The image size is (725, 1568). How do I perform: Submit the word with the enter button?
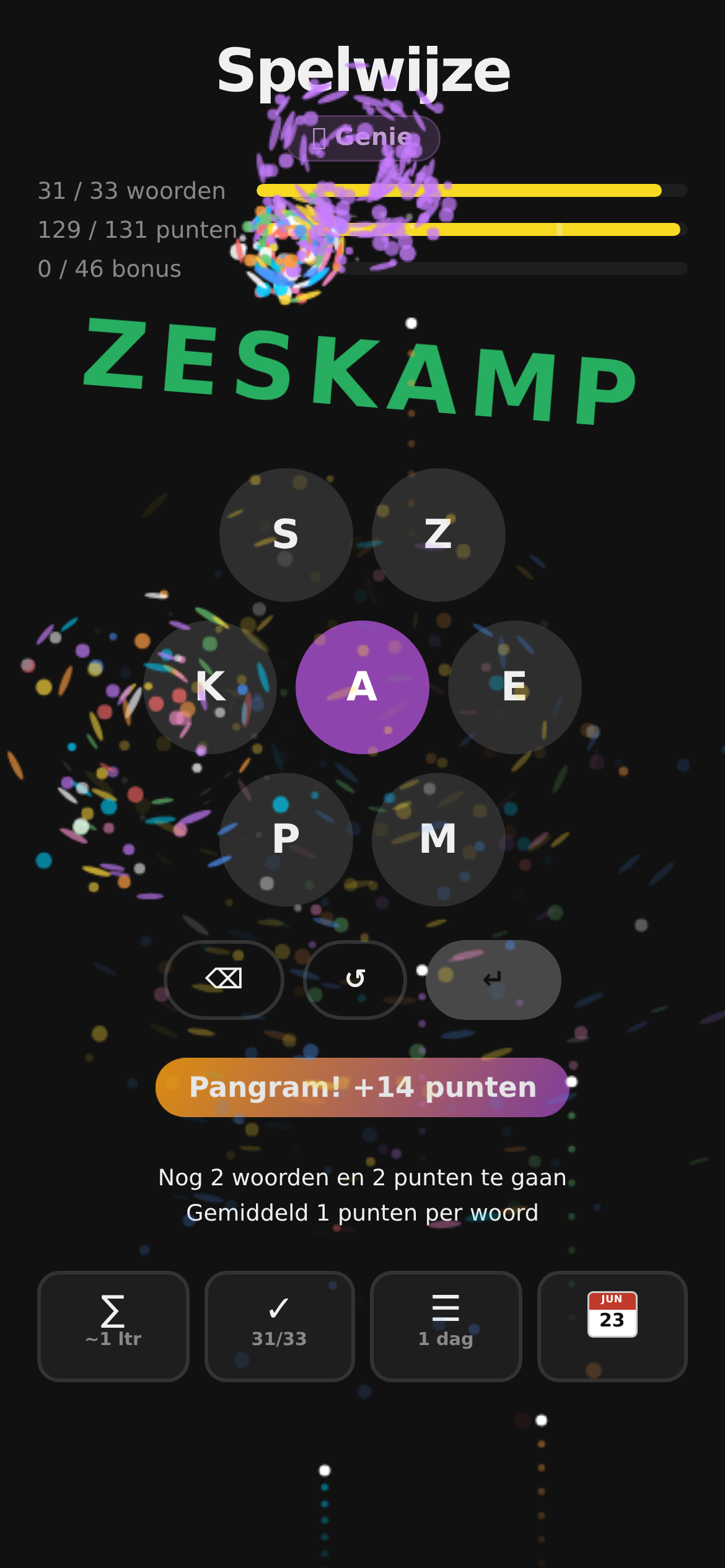click(x=493, y=980)
